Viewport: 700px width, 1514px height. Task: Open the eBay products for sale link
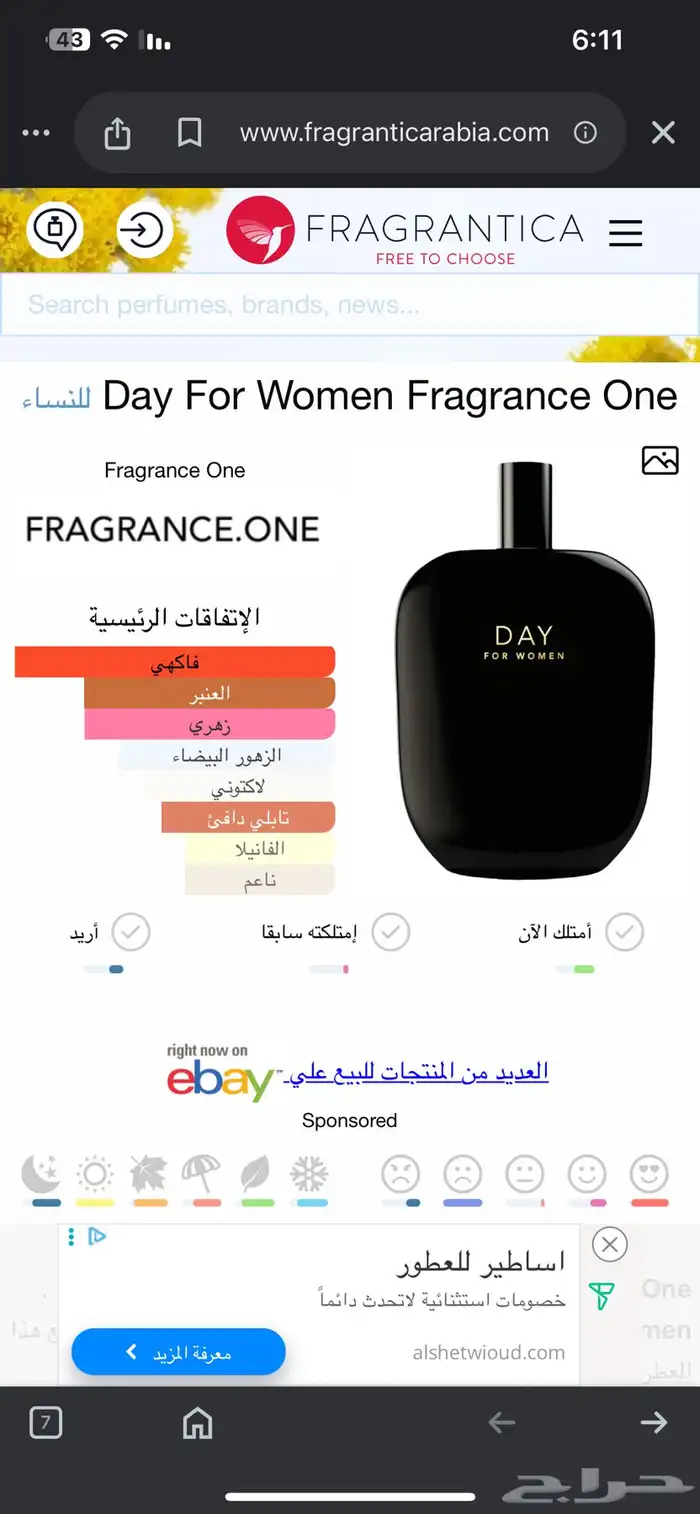pyautogui.click(x=415, y=1072)
